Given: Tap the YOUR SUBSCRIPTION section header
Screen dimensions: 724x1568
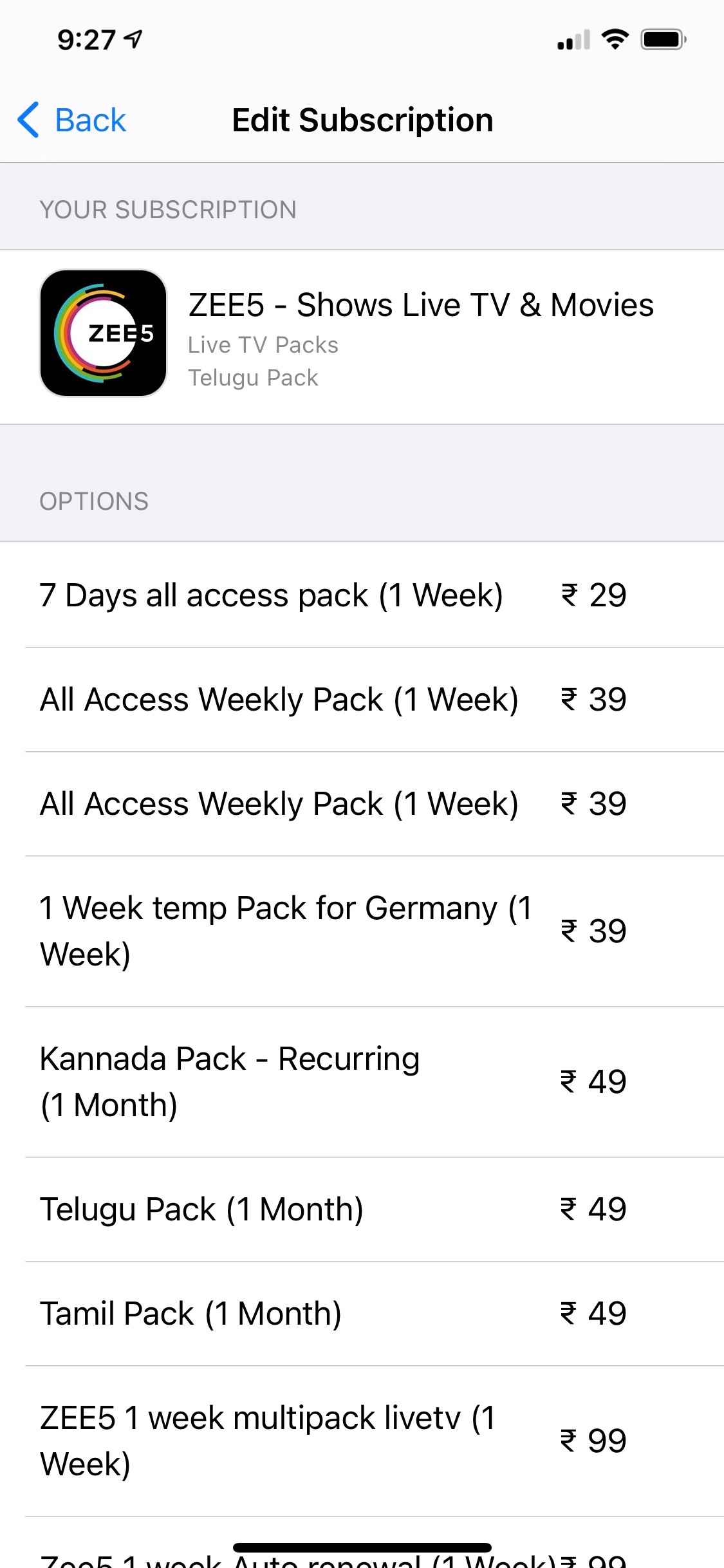Looking at the screenshot, I should 168,209.
